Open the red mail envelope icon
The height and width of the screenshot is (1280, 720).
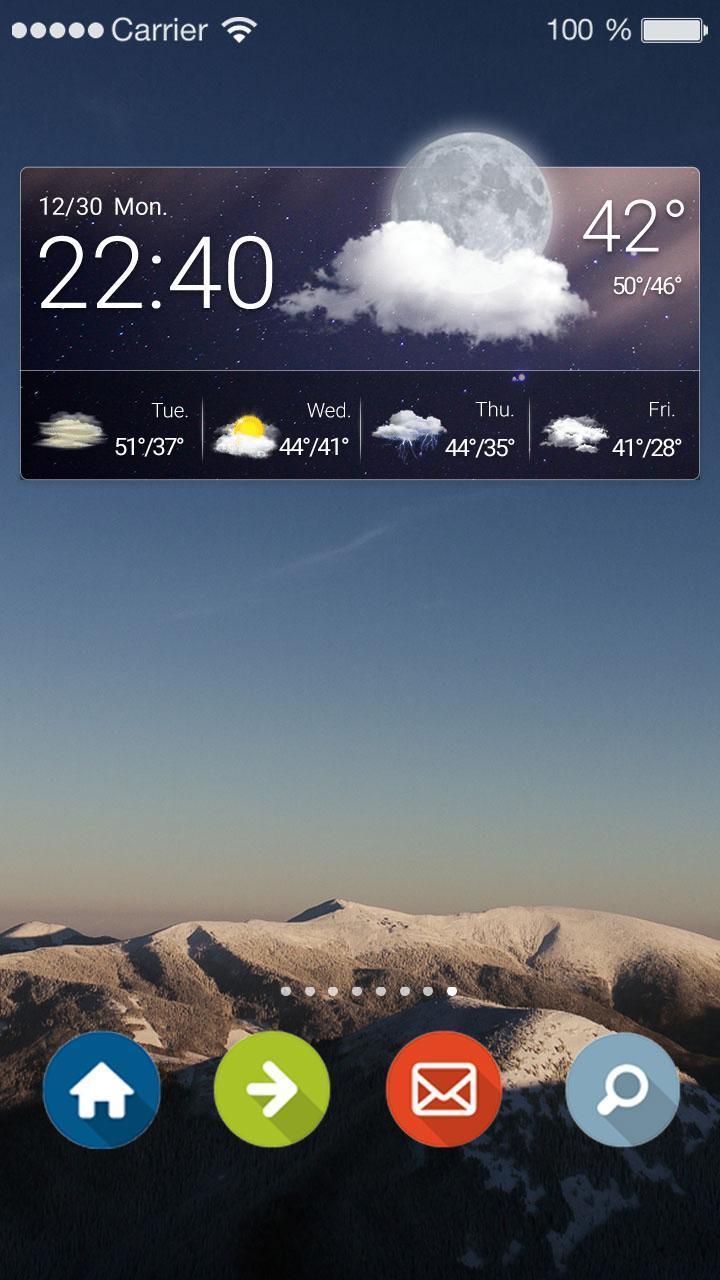click(444, 1090)
